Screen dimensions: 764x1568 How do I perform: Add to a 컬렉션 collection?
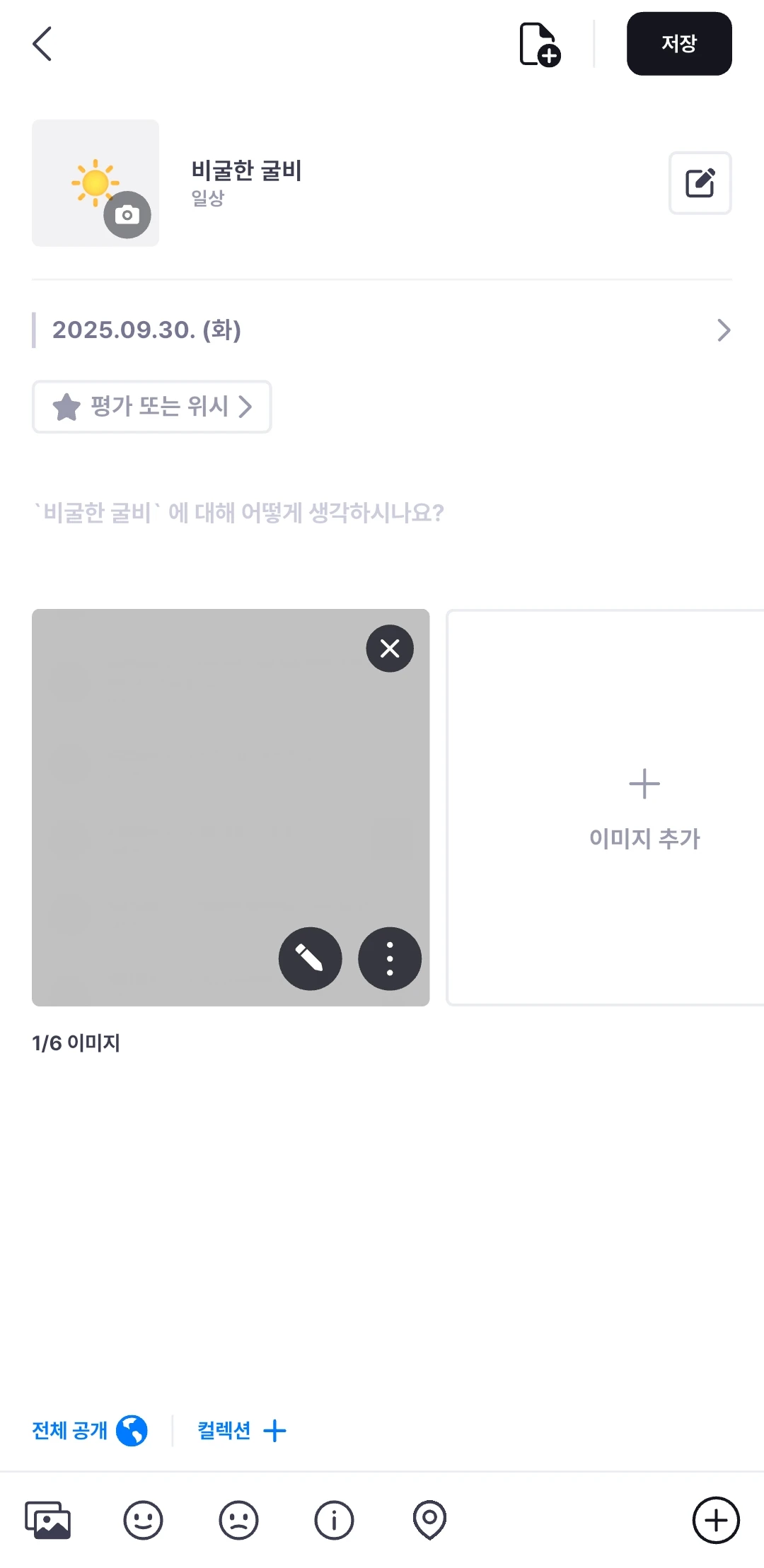coord(241,1431)
